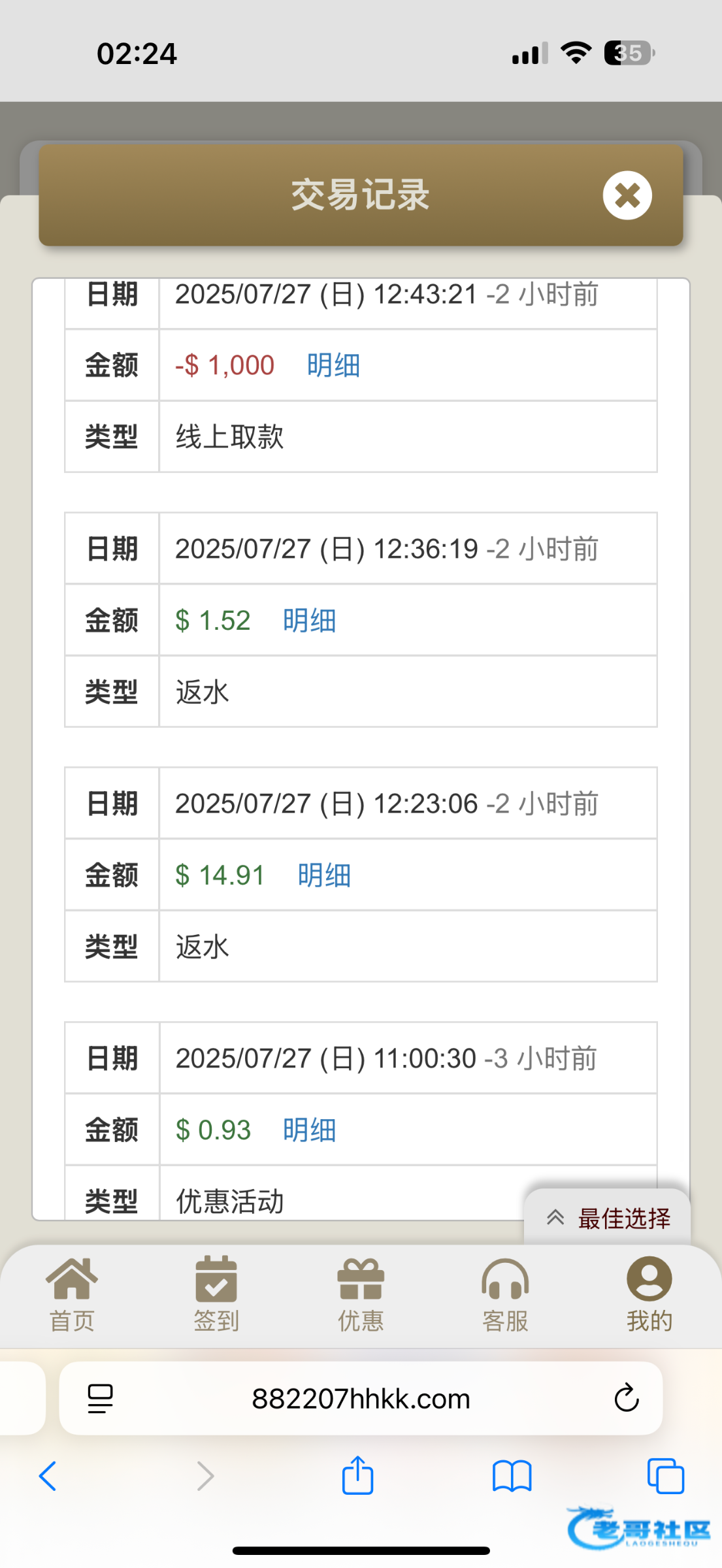Contact 客服 support
722x1568 pixels.
[x=505, y=1294]
